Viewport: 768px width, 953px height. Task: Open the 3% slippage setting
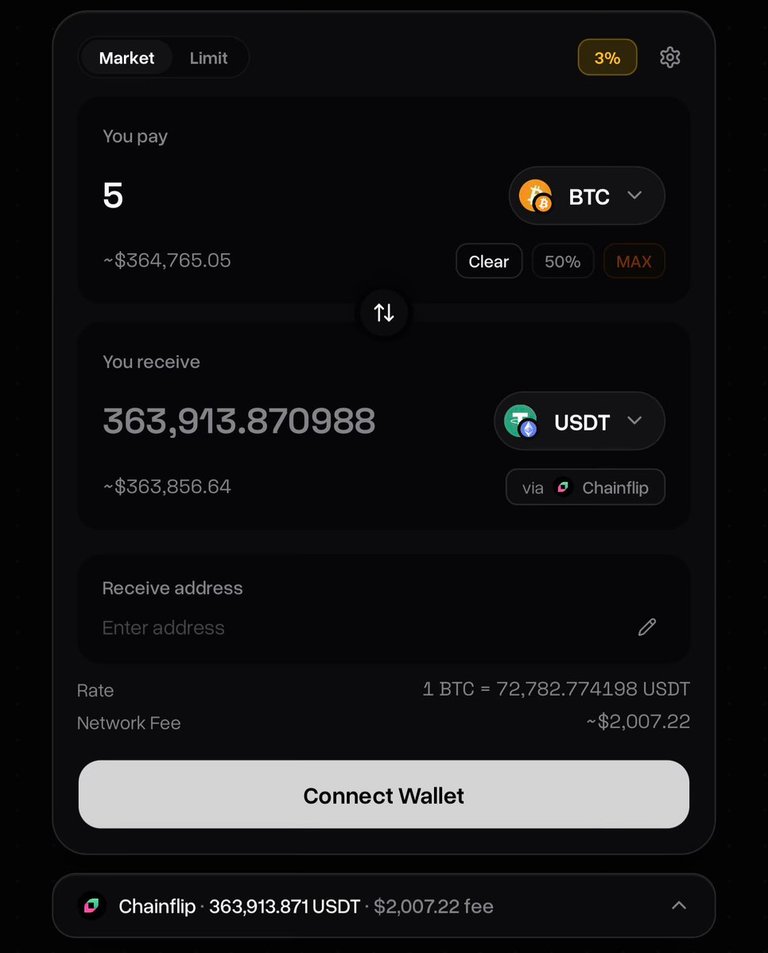coord(607,58)
